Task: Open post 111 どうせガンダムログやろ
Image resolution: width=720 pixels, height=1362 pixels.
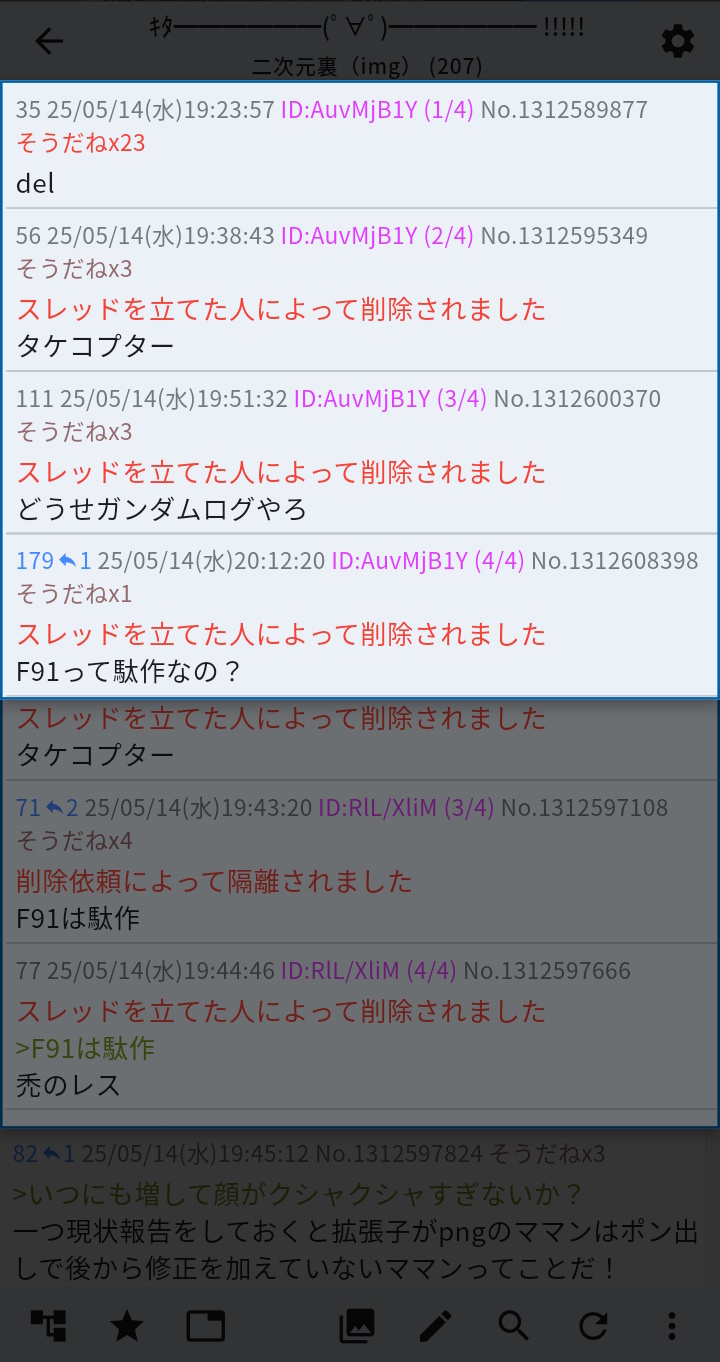Action: (x=360, y=453)
